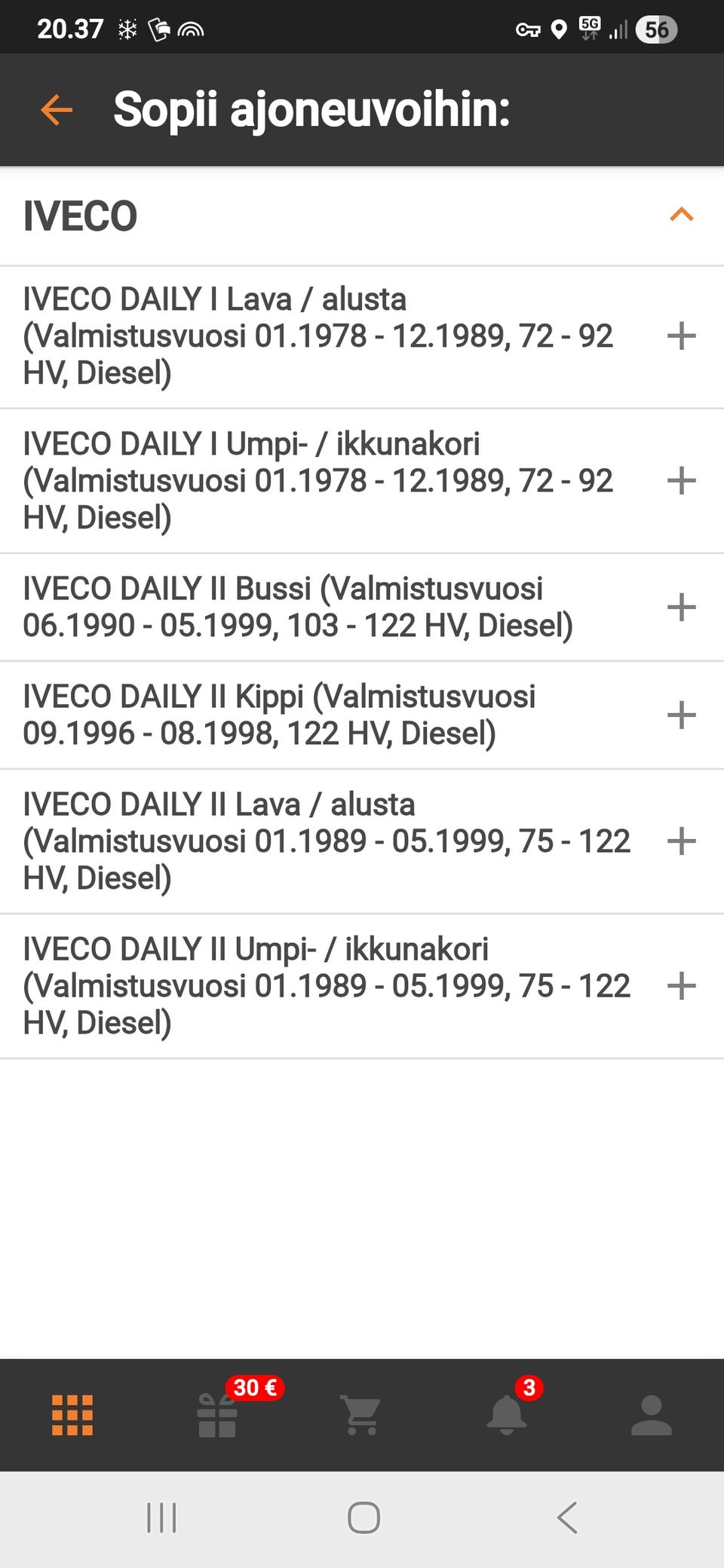Open the gift bonus tab

217,1415
